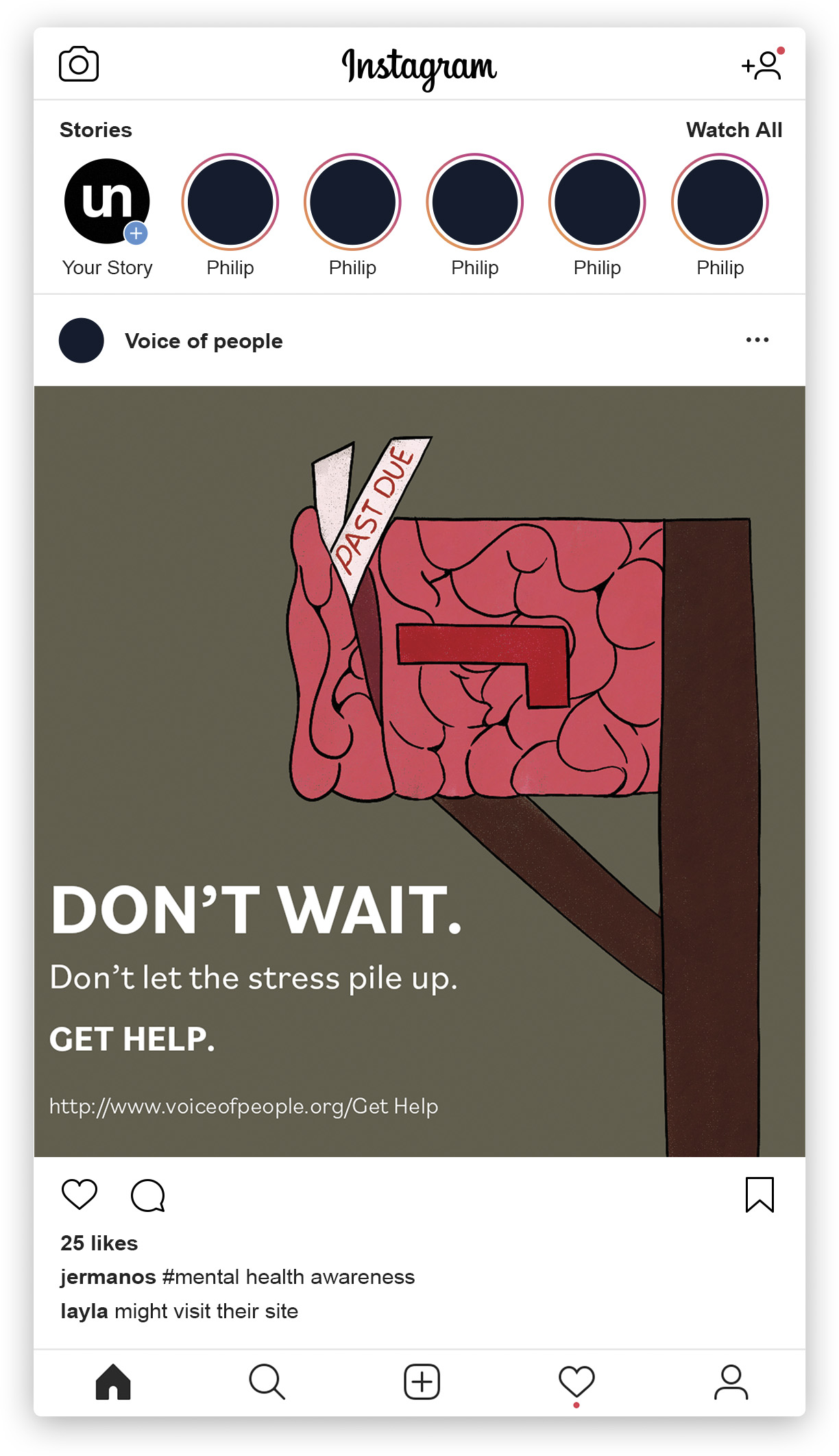Open Your Story
Viewport: 839px width, 1456px height.
[x=107, y=202]
